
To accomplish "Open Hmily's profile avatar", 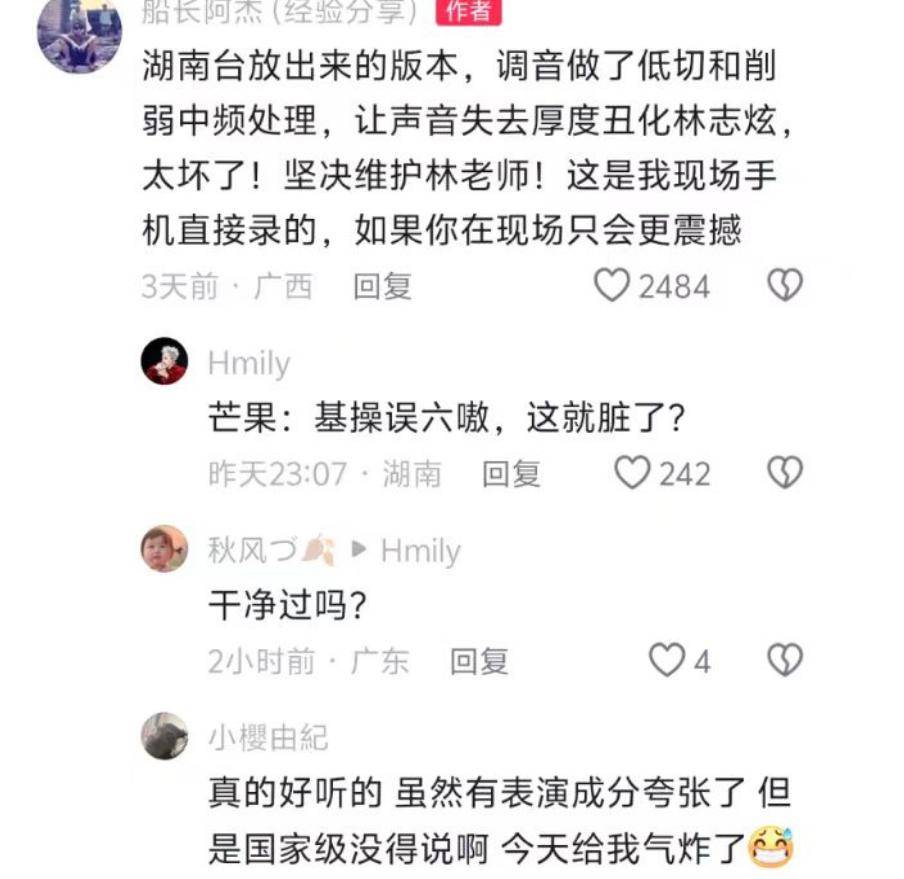I will click(x=164, y=361).
